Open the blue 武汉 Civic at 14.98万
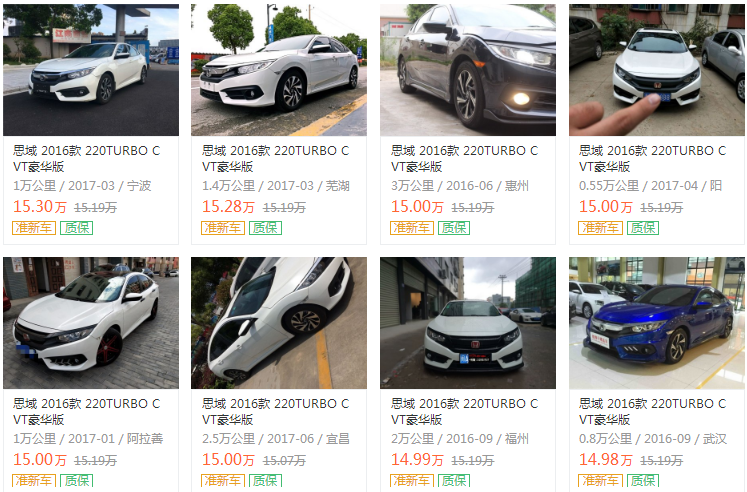The width and height of the screenshot is (747, 492). tap(656, 323)
